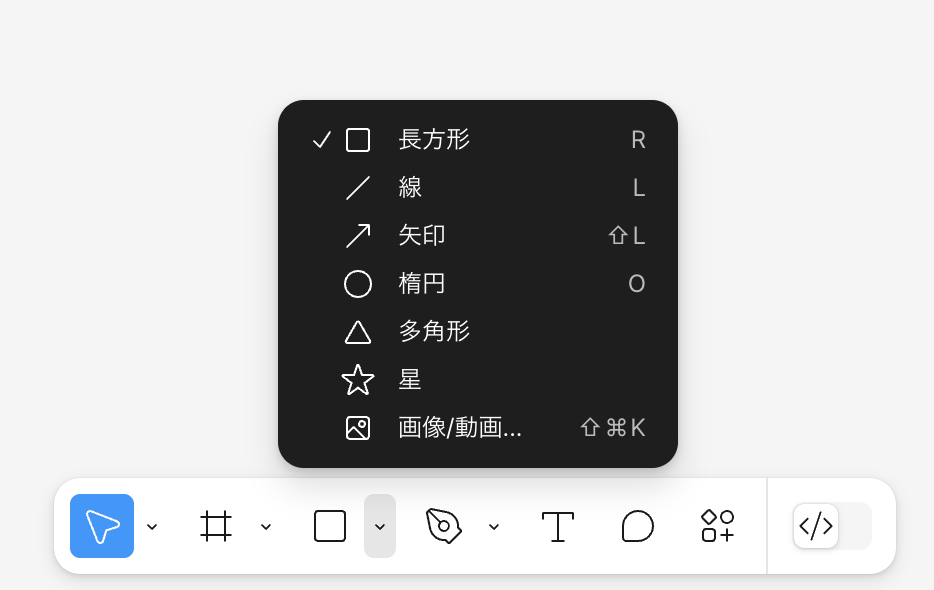Select the 星 star tool
This screenshot has height=590, width=934.
410,380
